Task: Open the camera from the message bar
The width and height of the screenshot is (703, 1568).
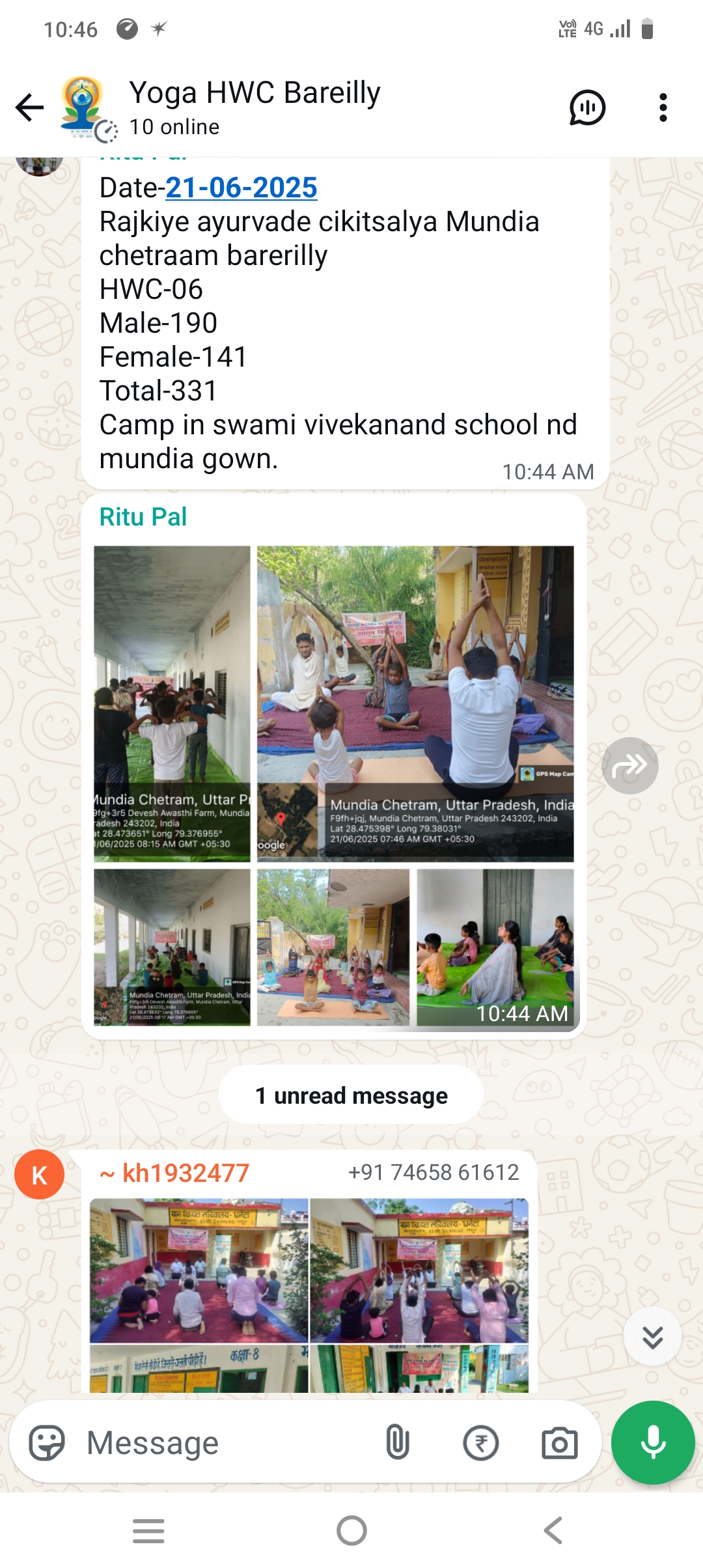Action: pyautogui.click(x=559, y=1443)
